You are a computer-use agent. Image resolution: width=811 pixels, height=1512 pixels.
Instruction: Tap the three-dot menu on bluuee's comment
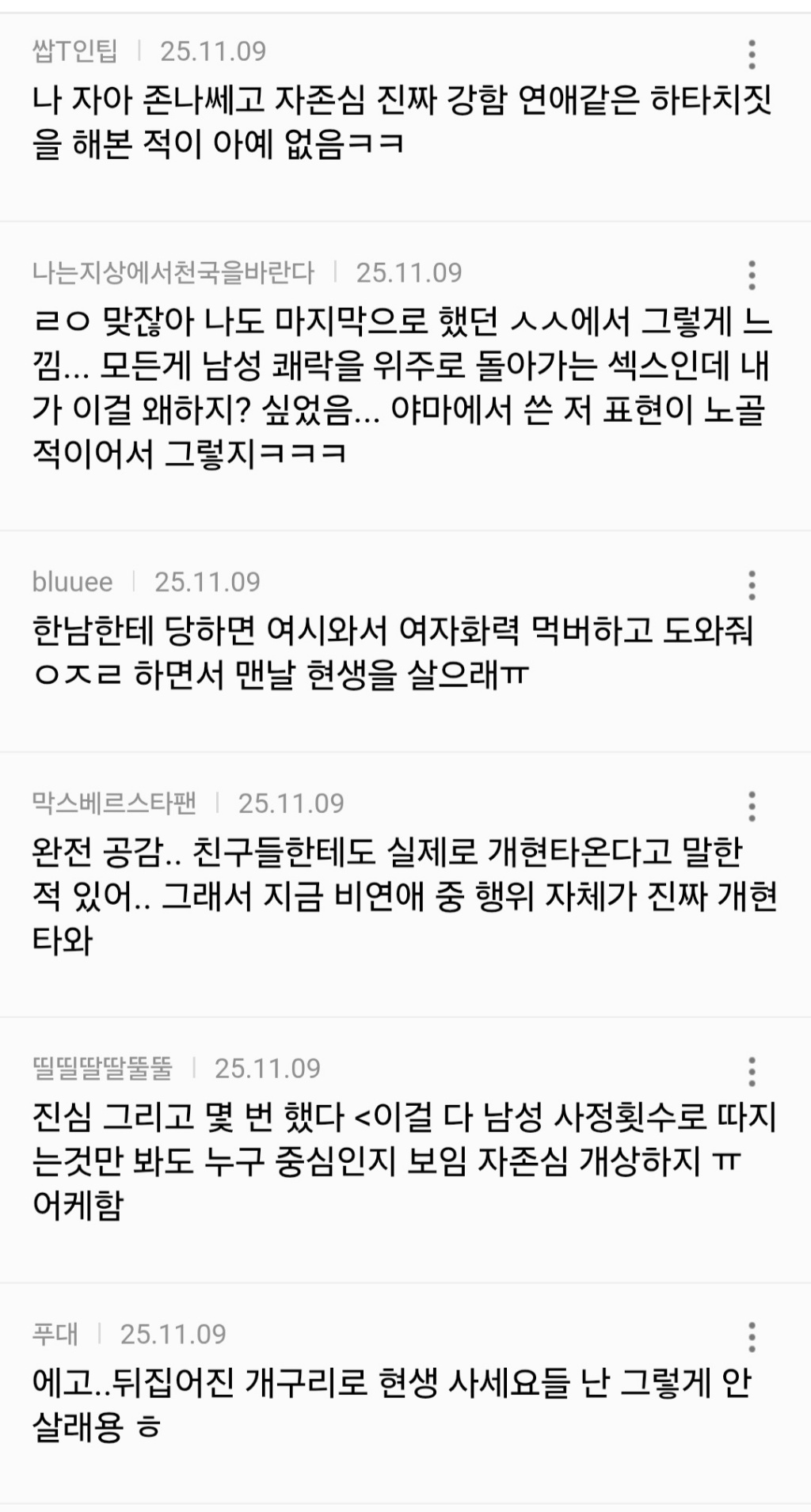(752, 585)
